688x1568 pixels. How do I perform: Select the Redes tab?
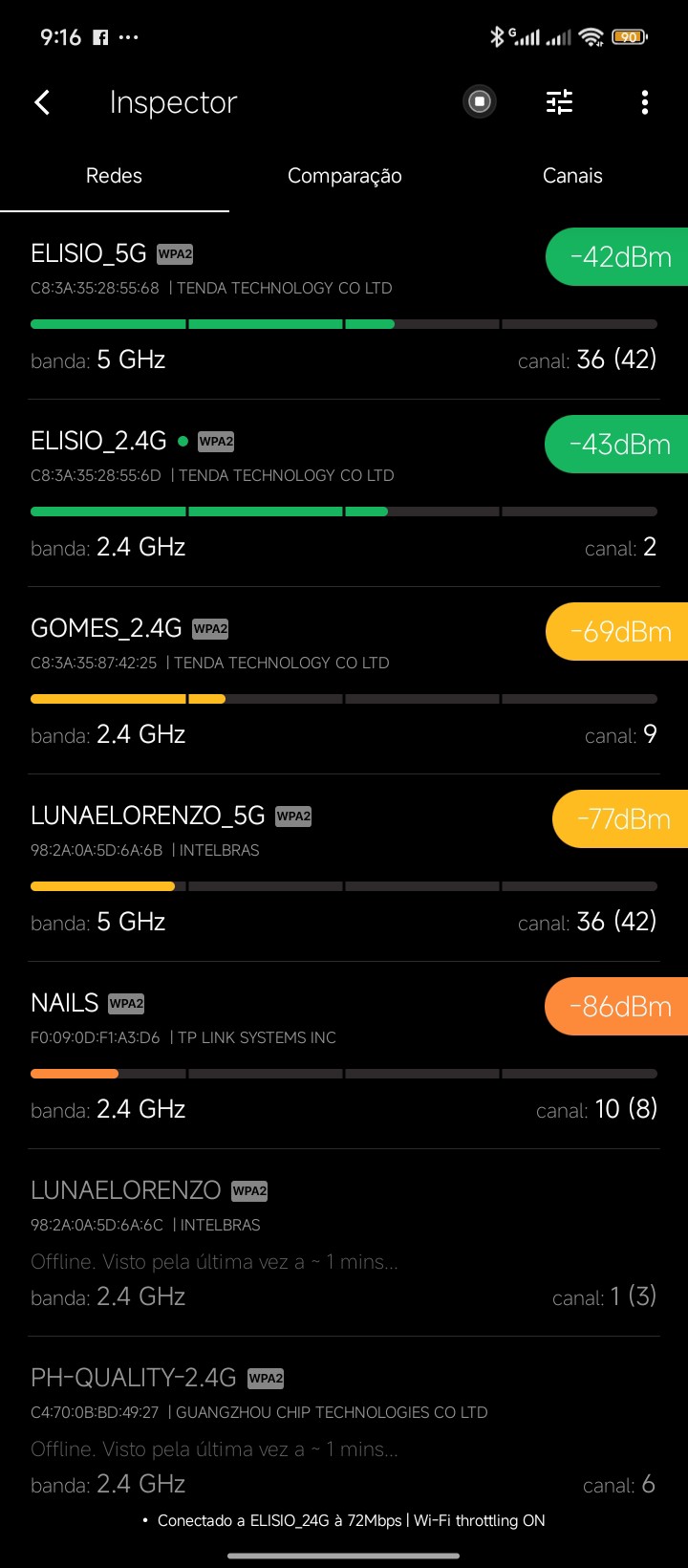click(x=114, y=176)
